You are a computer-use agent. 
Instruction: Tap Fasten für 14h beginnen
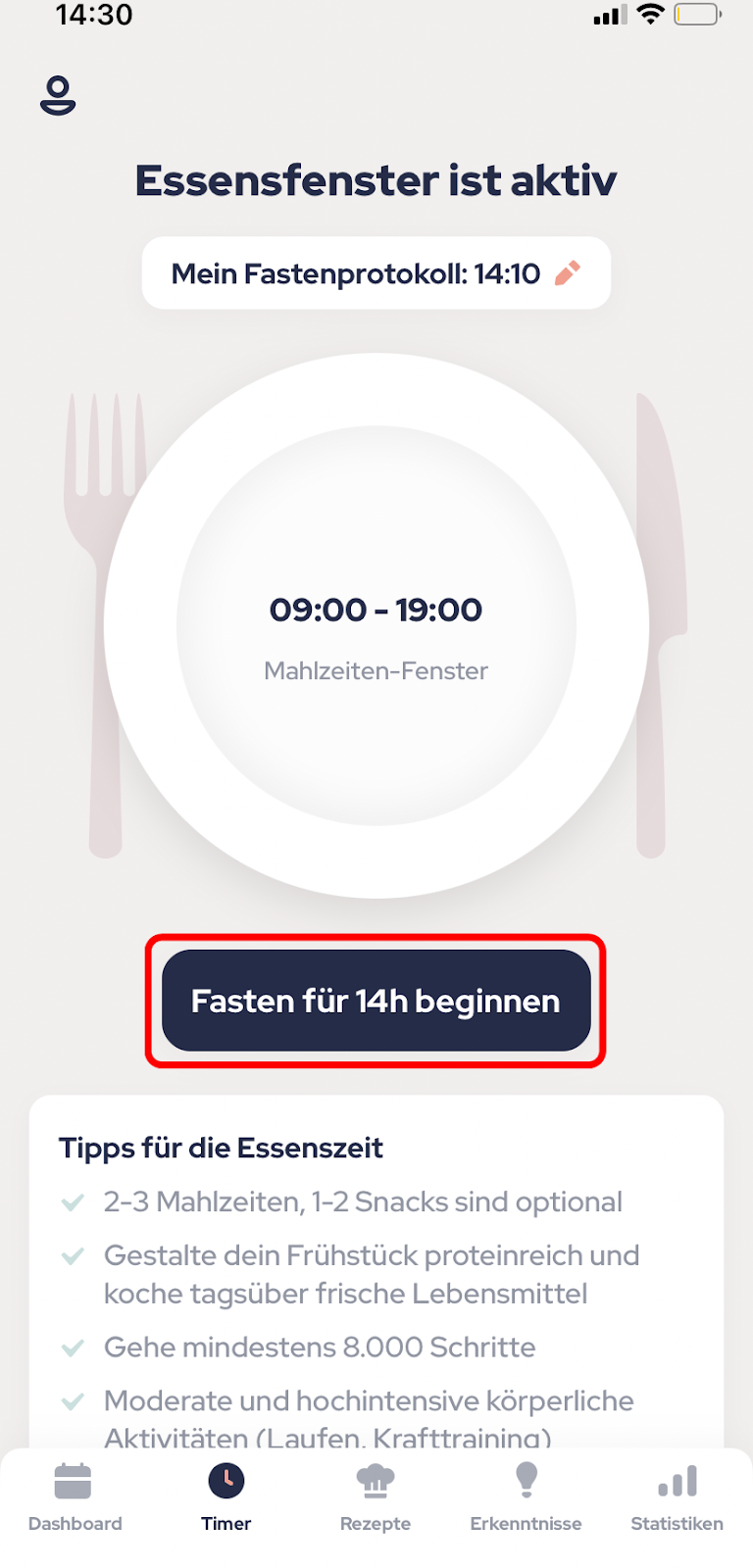[x=376, y=1001]
